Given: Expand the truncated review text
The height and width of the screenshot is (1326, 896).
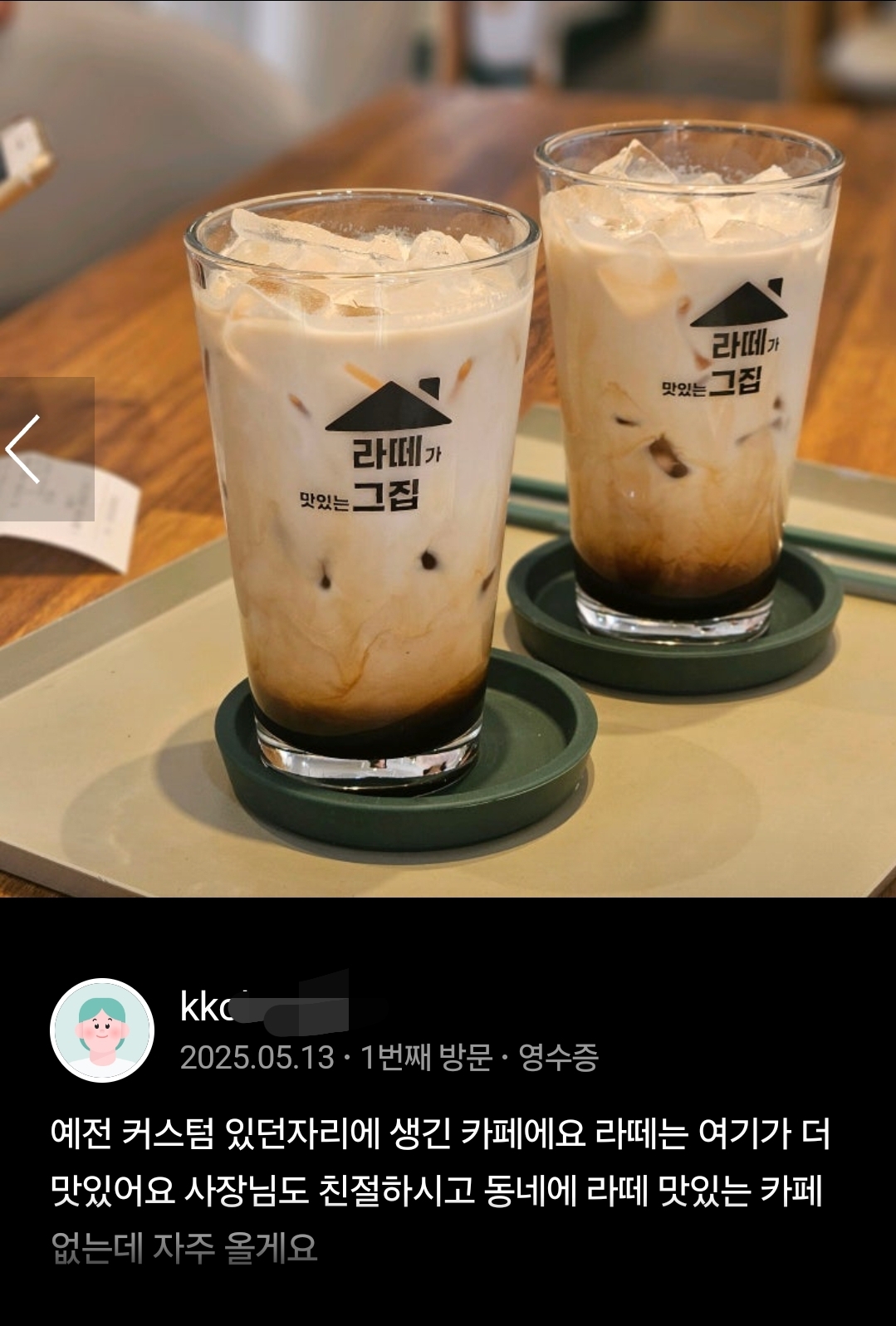Looking at the screenshot, I should click(184, 1247).
